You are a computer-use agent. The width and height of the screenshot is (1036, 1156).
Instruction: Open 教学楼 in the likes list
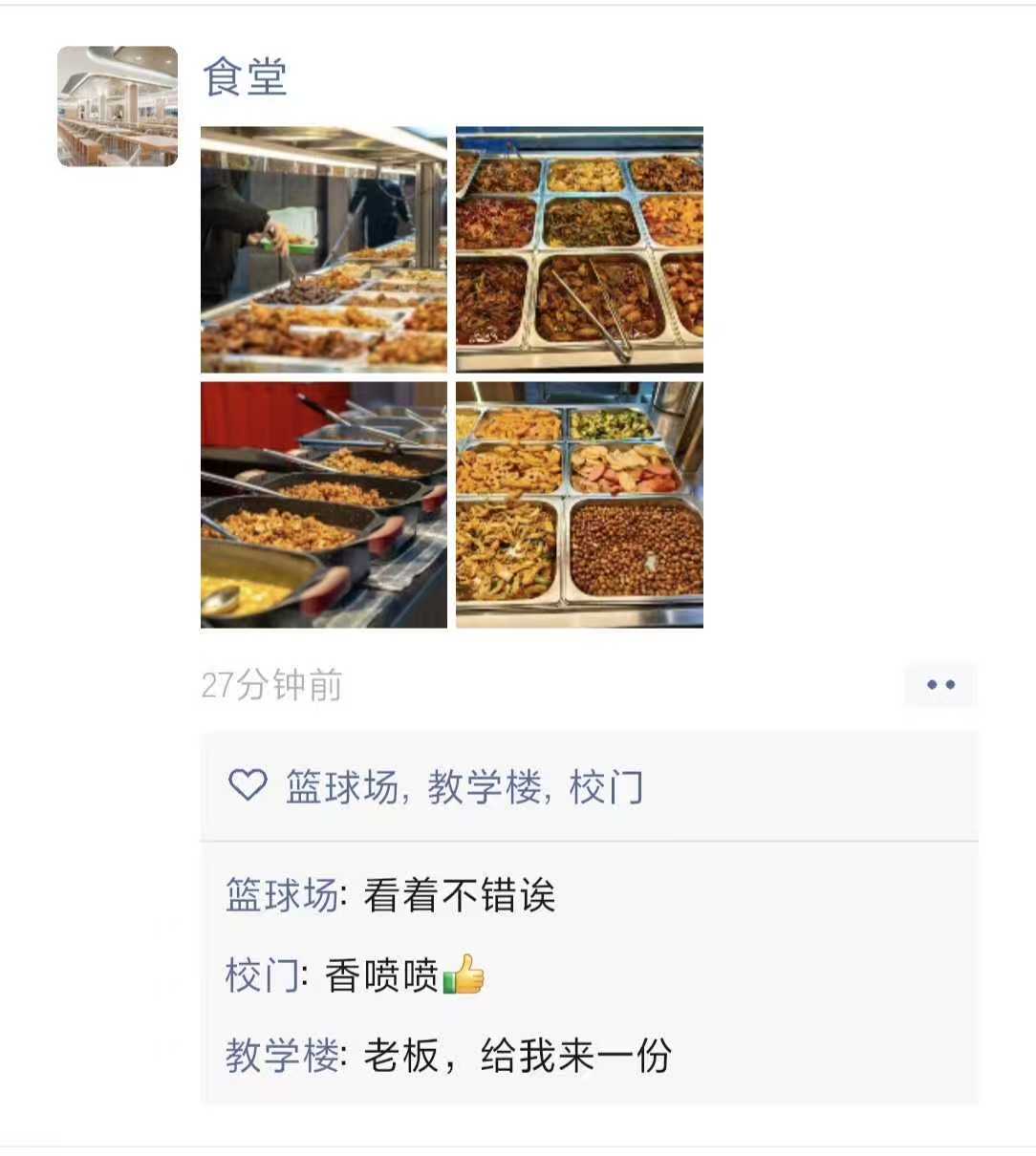point(485,787)
